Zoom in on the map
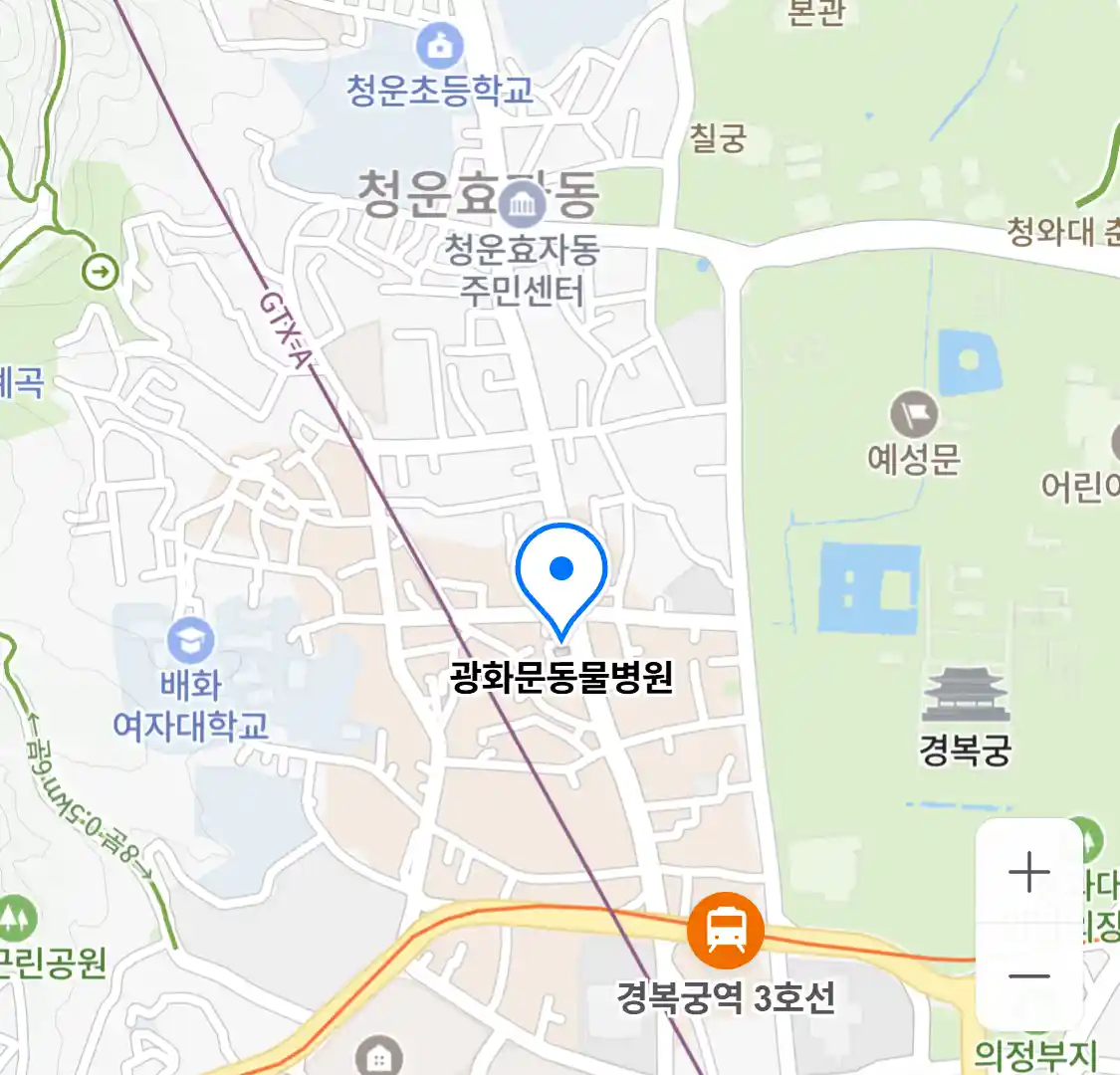 1028,873
